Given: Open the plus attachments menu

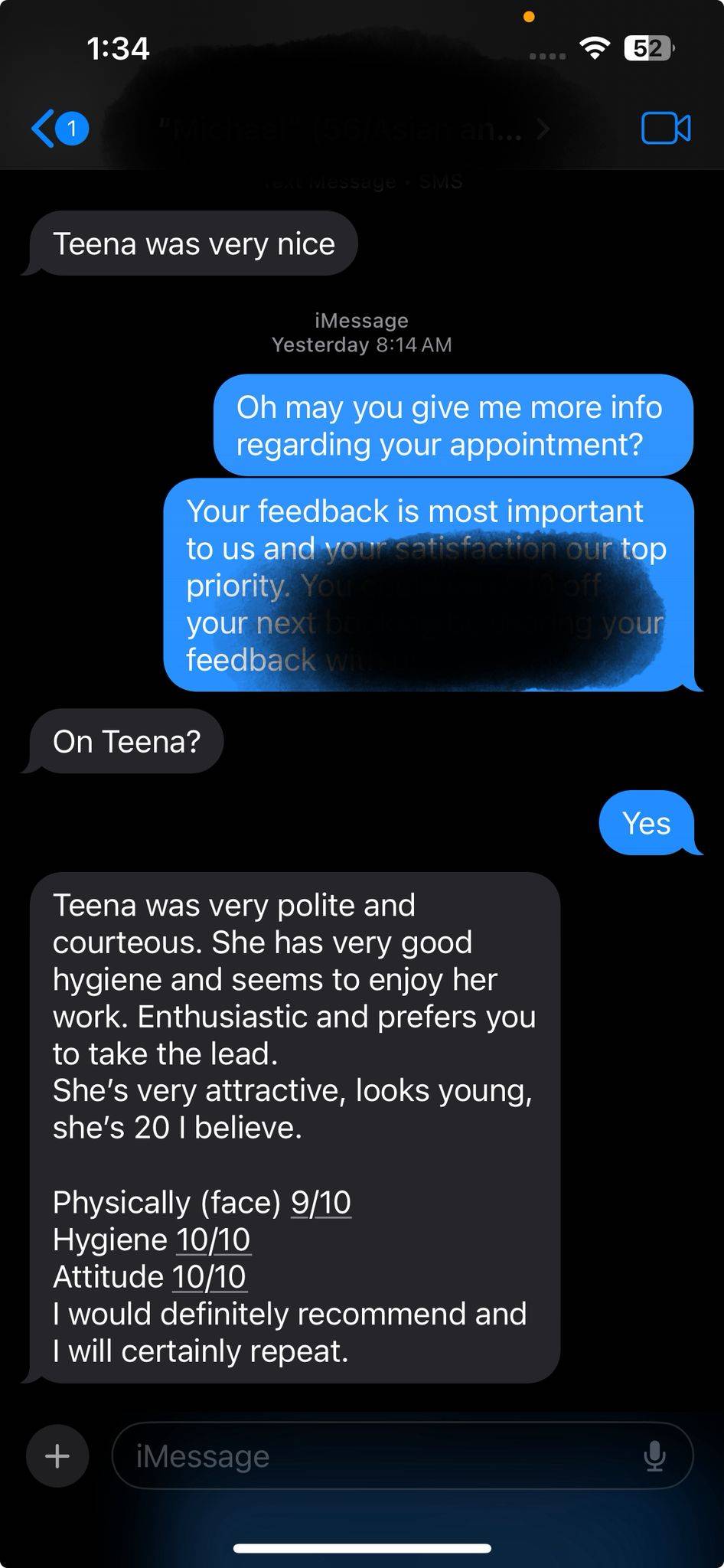Looking at the screenshot, I should 57,1455.
